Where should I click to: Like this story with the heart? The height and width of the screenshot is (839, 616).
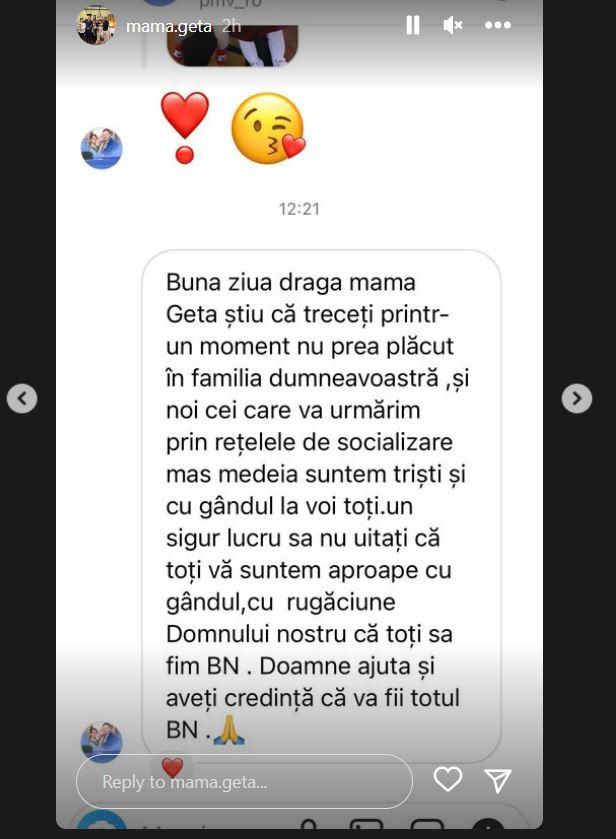(x=448, y=780)
